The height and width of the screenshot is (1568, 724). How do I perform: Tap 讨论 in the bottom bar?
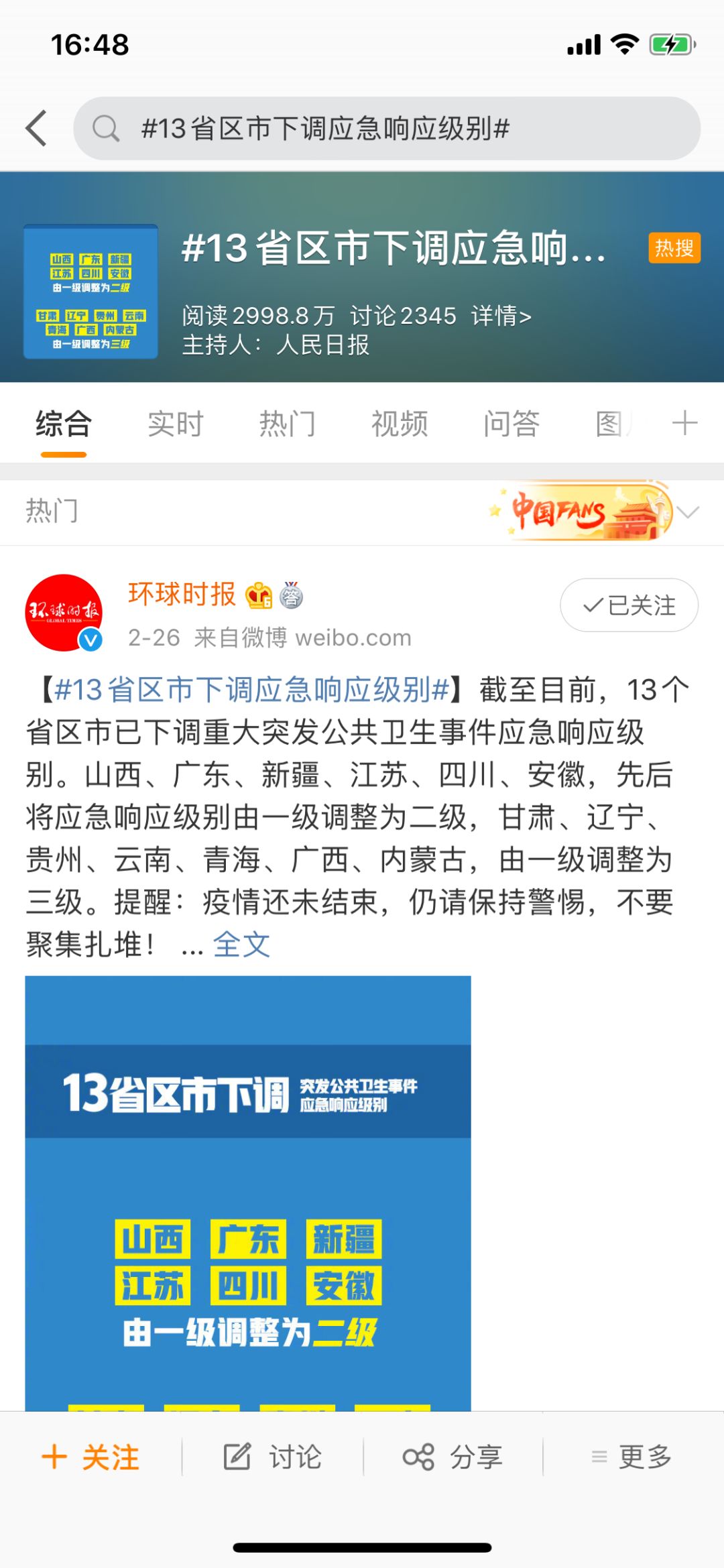(272, 1457)
